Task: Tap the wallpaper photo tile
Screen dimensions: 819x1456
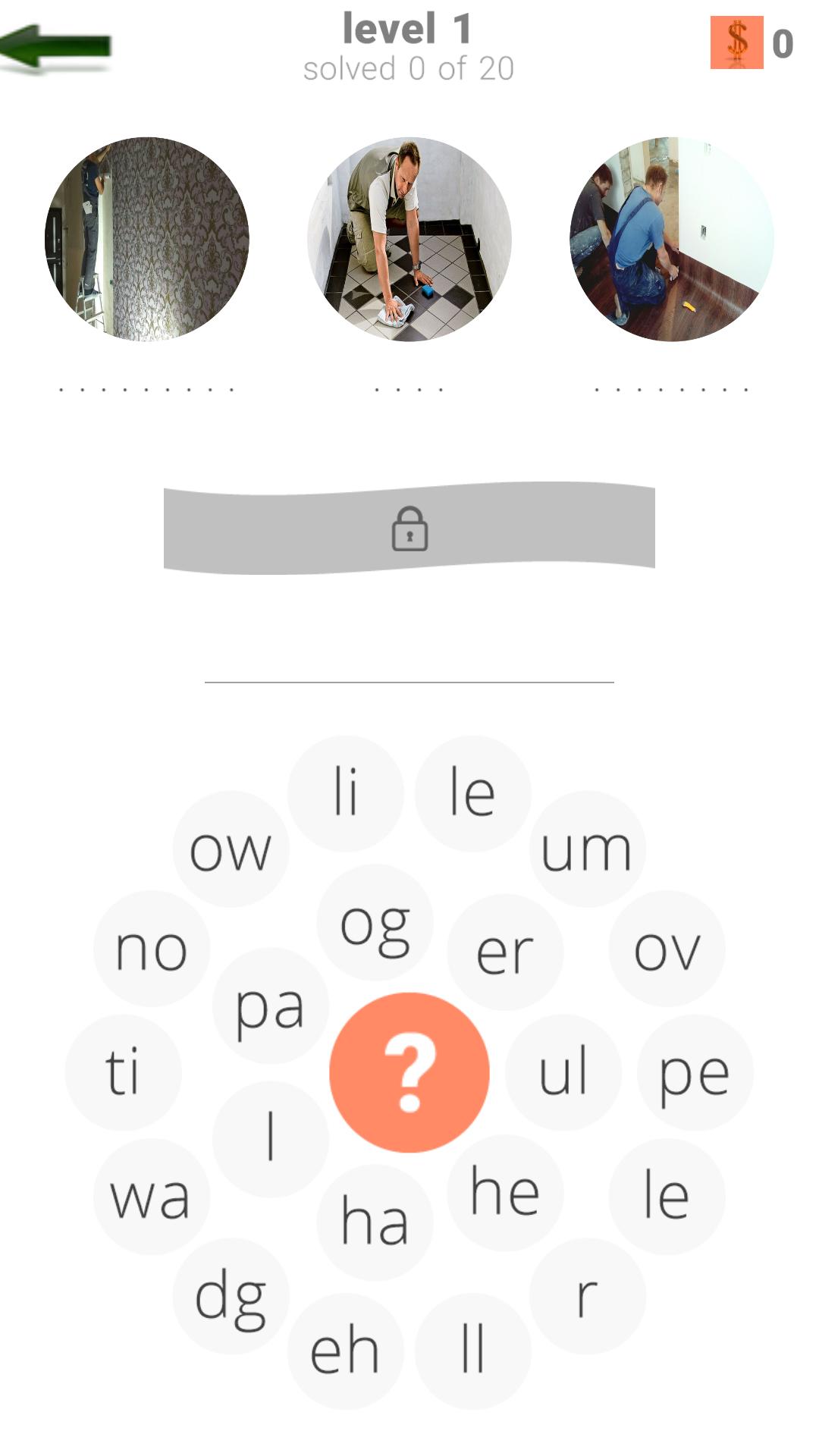Action: [x=147, y=239]
